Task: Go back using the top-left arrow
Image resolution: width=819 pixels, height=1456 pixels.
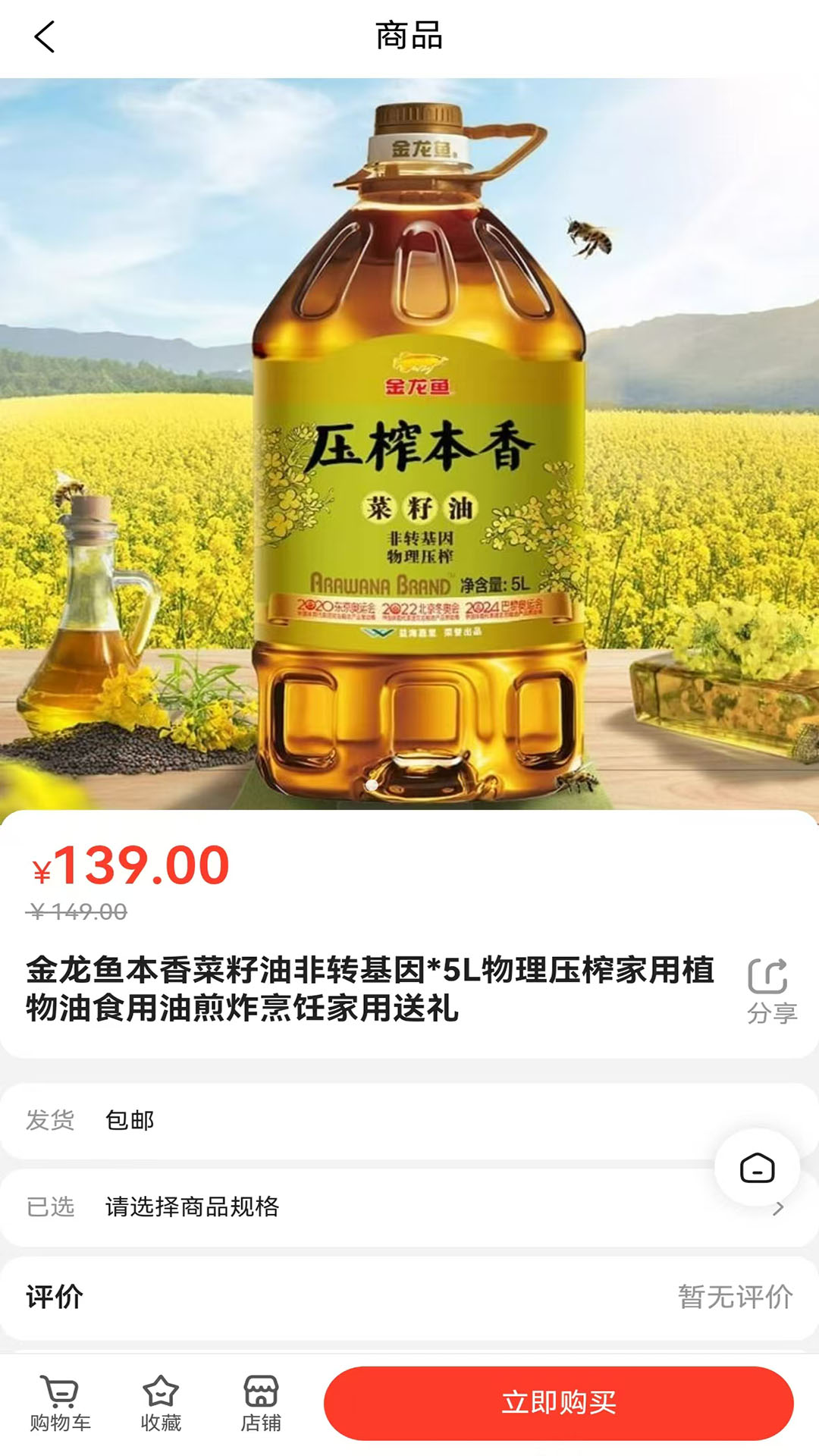Action: click(x=45, y=36)
